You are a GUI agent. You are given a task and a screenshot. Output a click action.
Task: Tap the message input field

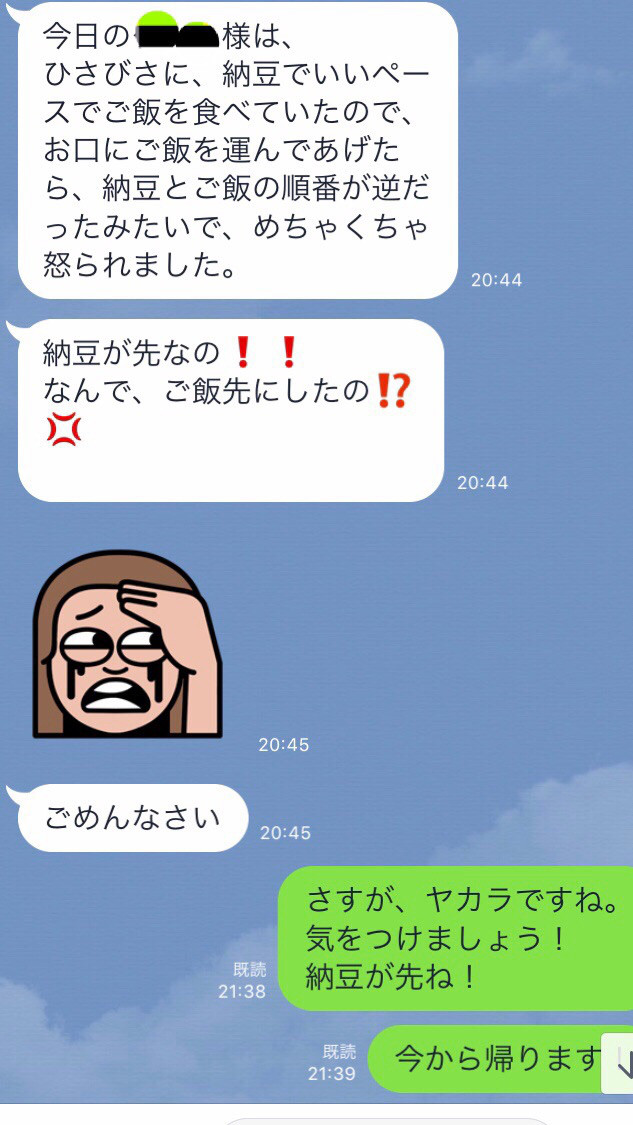pos(386,1121)
